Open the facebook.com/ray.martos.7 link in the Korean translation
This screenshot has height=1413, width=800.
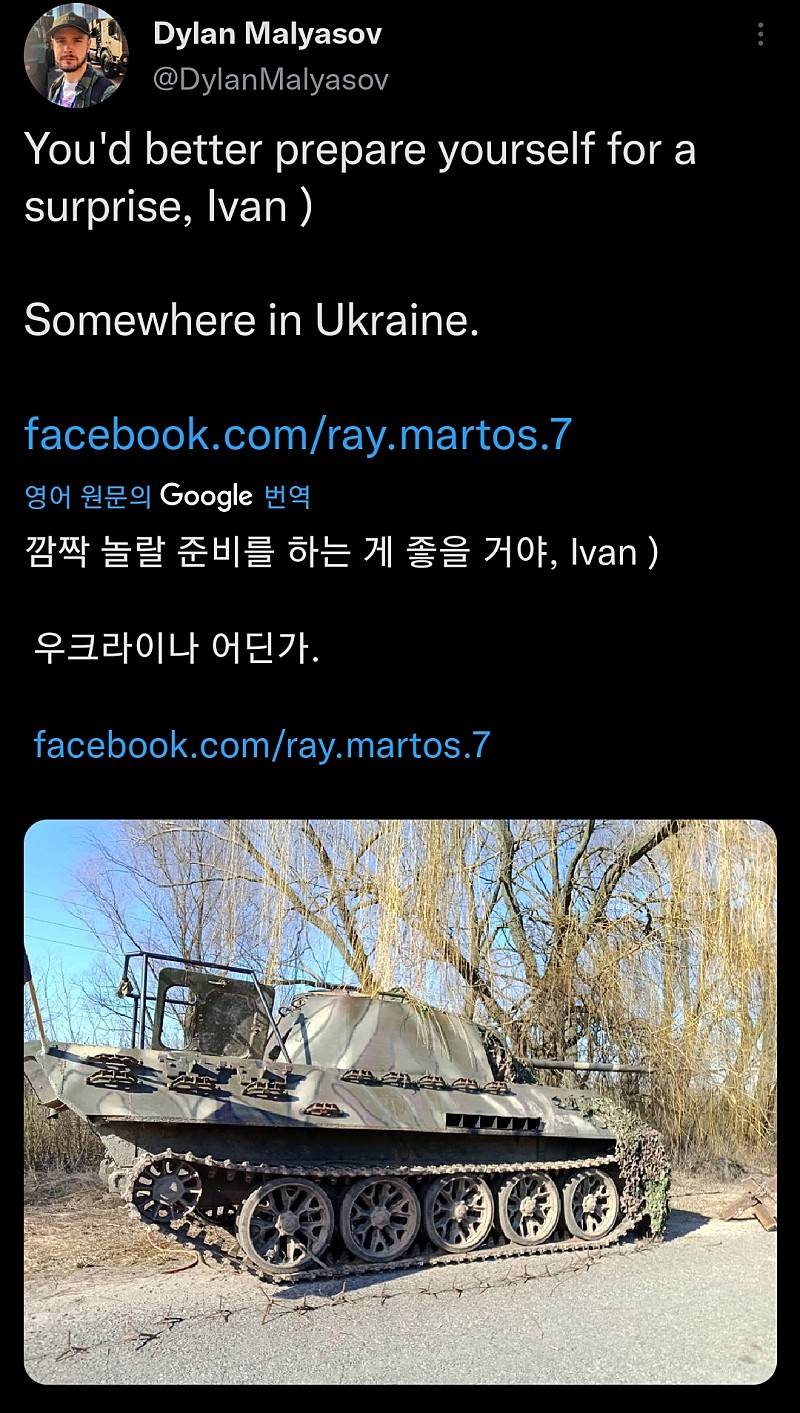point(262,744)
